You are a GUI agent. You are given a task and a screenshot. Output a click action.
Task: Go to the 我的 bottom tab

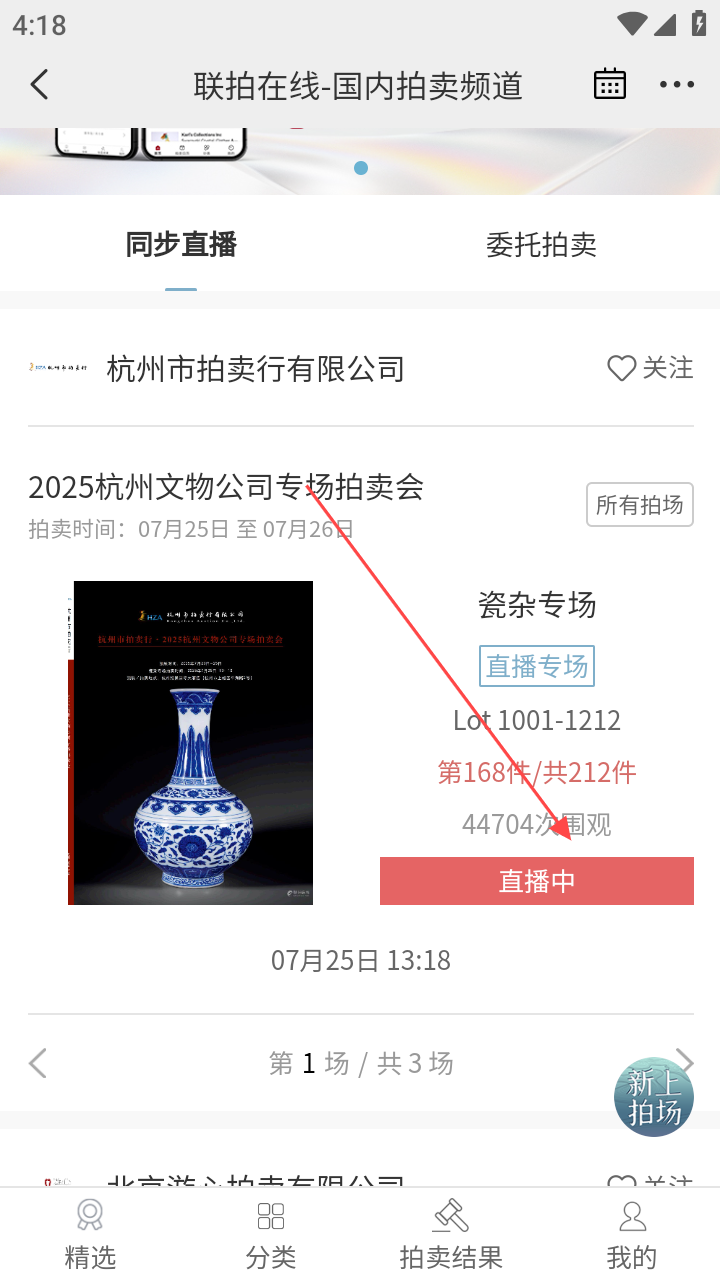click(x=631, y=1234)
